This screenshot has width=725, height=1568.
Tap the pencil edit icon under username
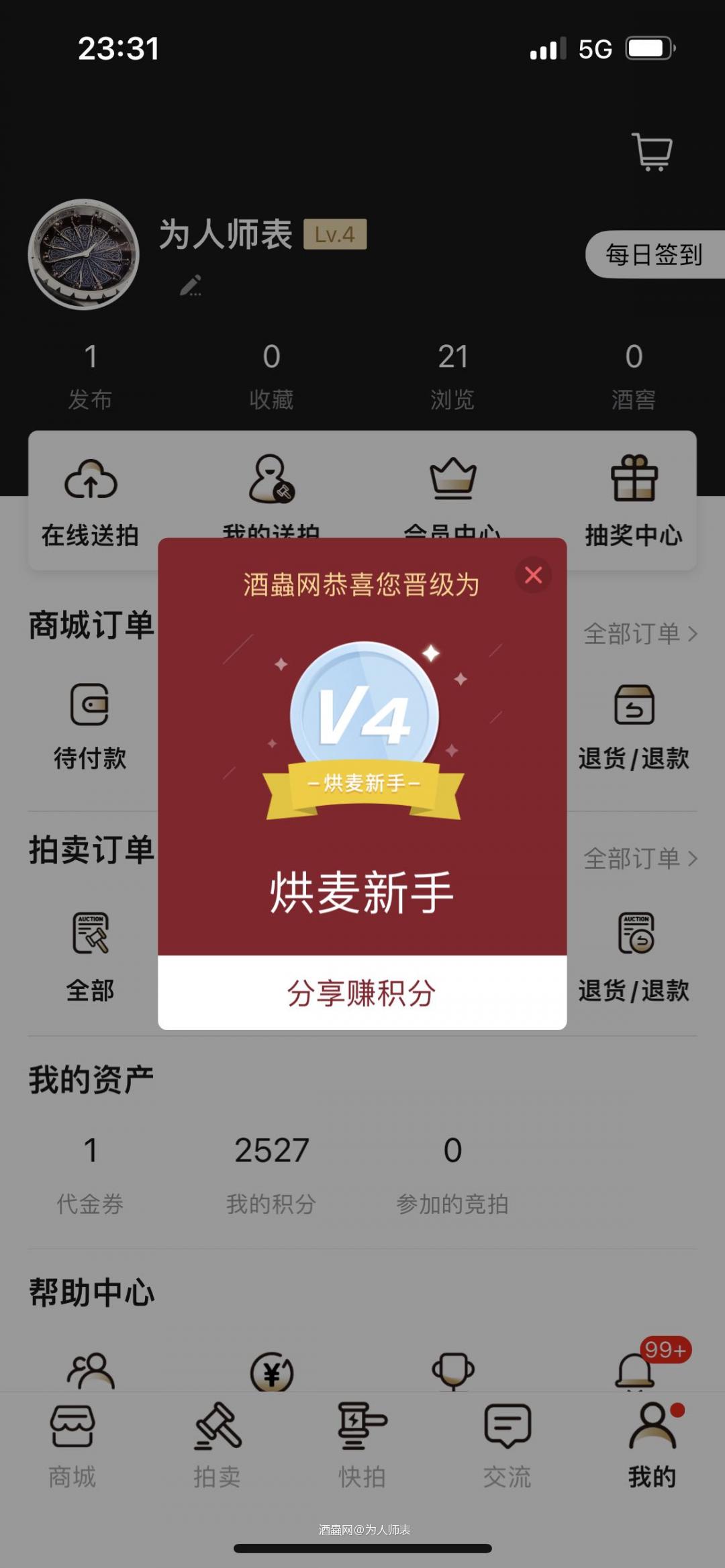tap(191, 285)
